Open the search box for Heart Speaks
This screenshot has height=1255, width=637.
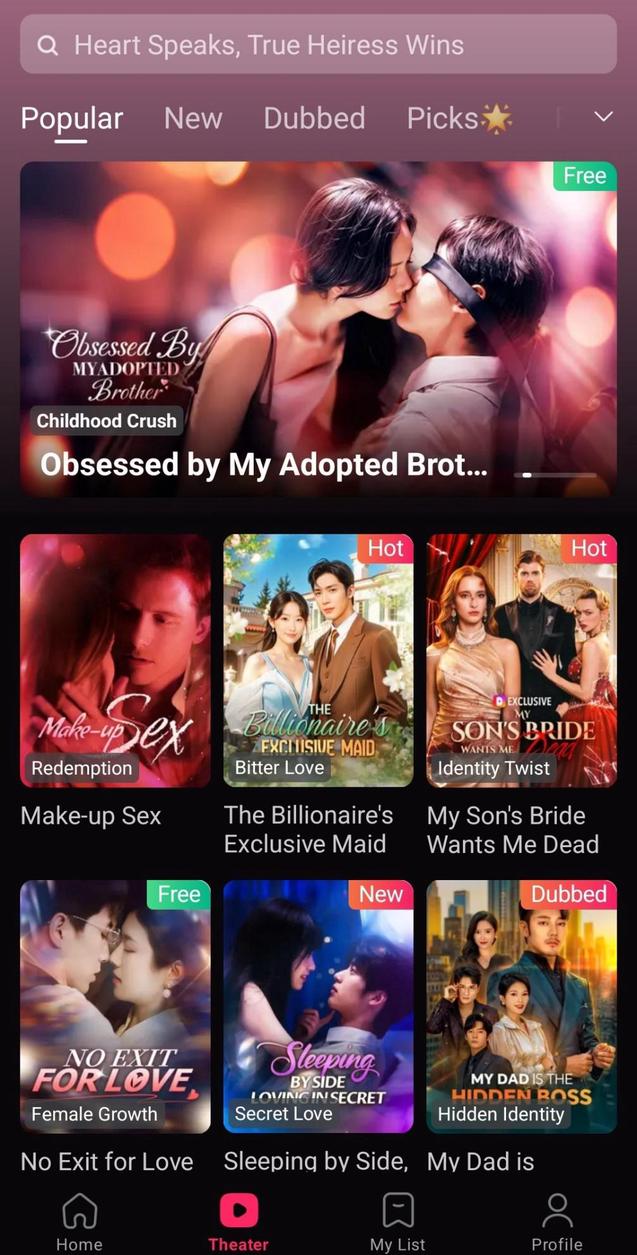point(318,45)
